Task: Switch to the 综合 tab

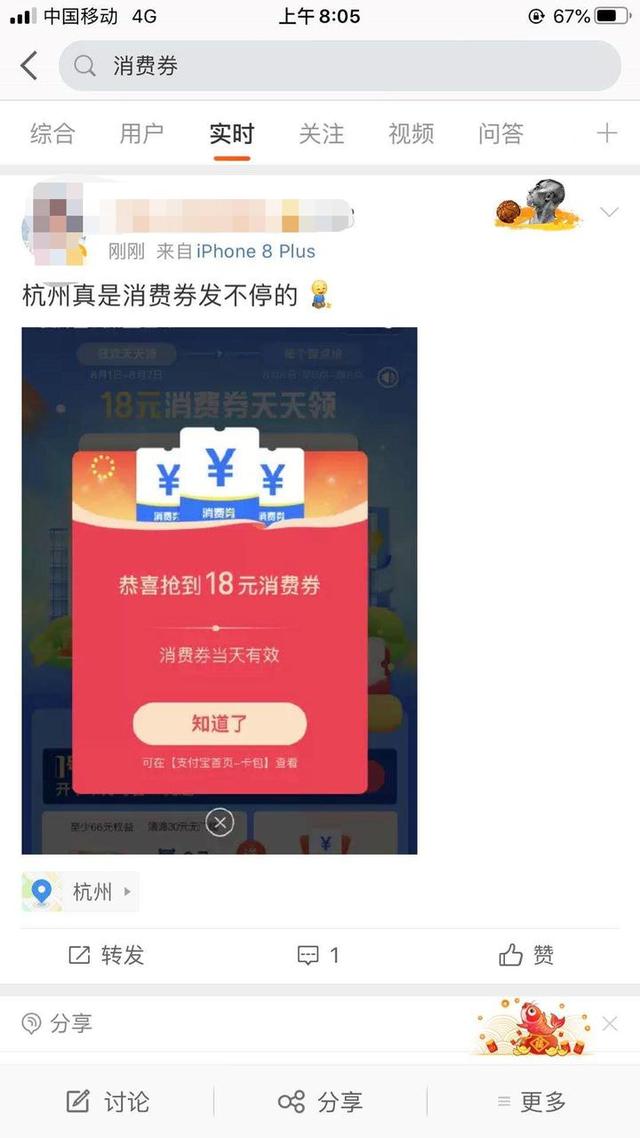Action: point(52,133)
